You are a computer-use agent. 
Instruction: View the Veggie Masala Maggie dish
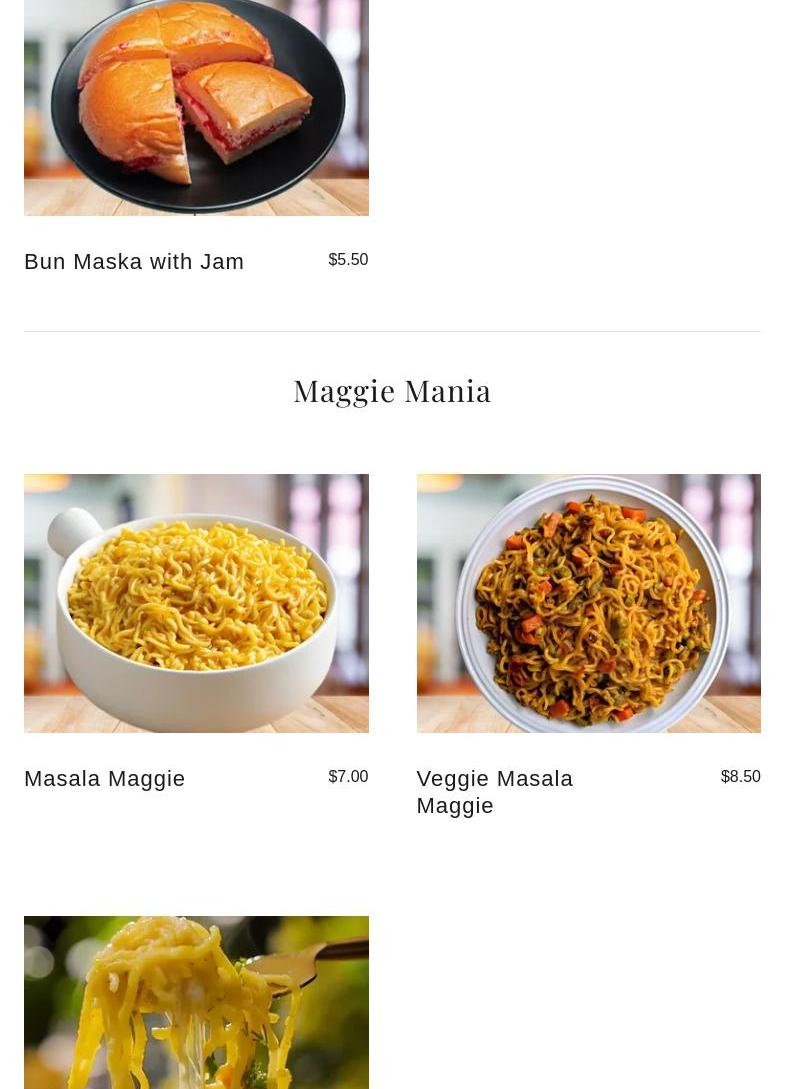tap(494, 791)
